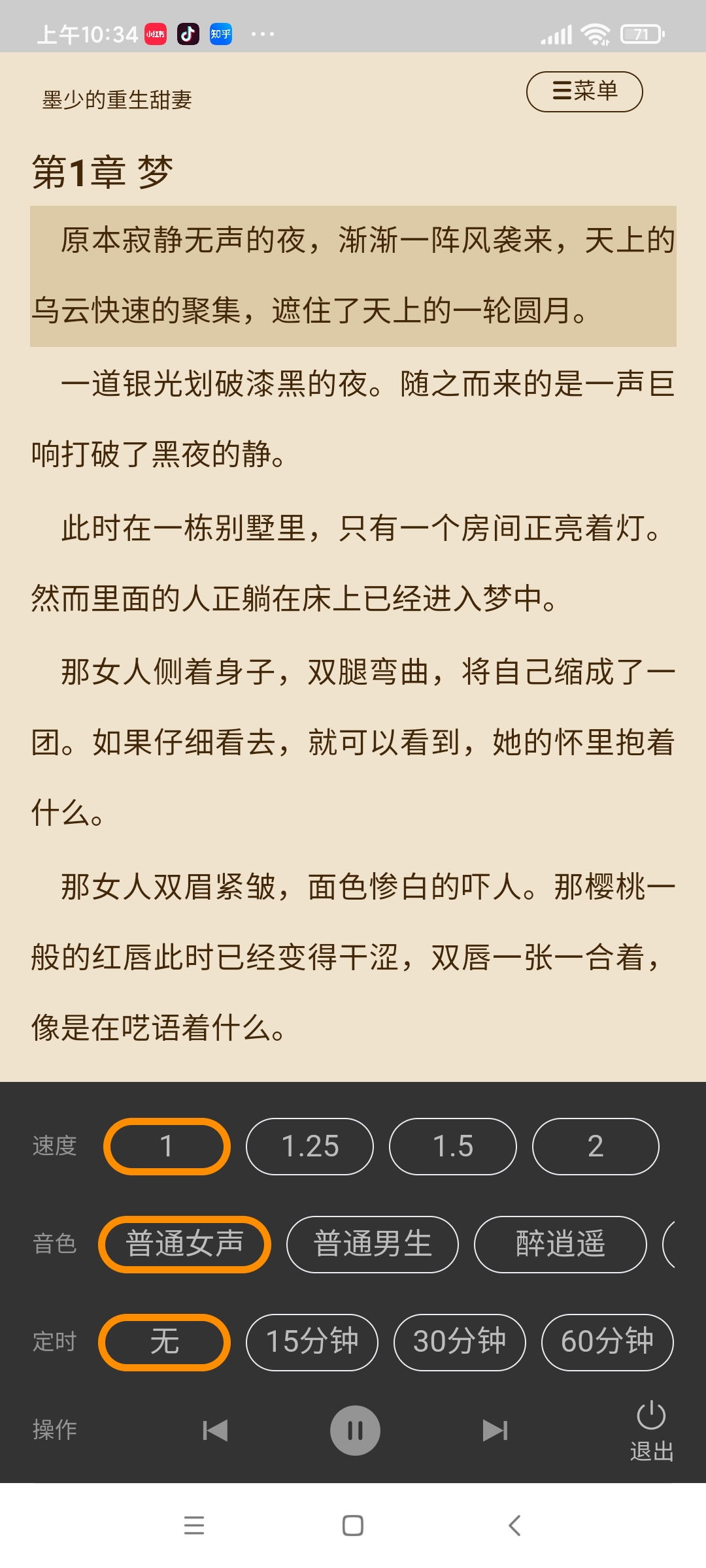Screen dimensions: 706x1568
Task: Set timer to 无
Action: pyautogui.click(x=164, y=1342)
